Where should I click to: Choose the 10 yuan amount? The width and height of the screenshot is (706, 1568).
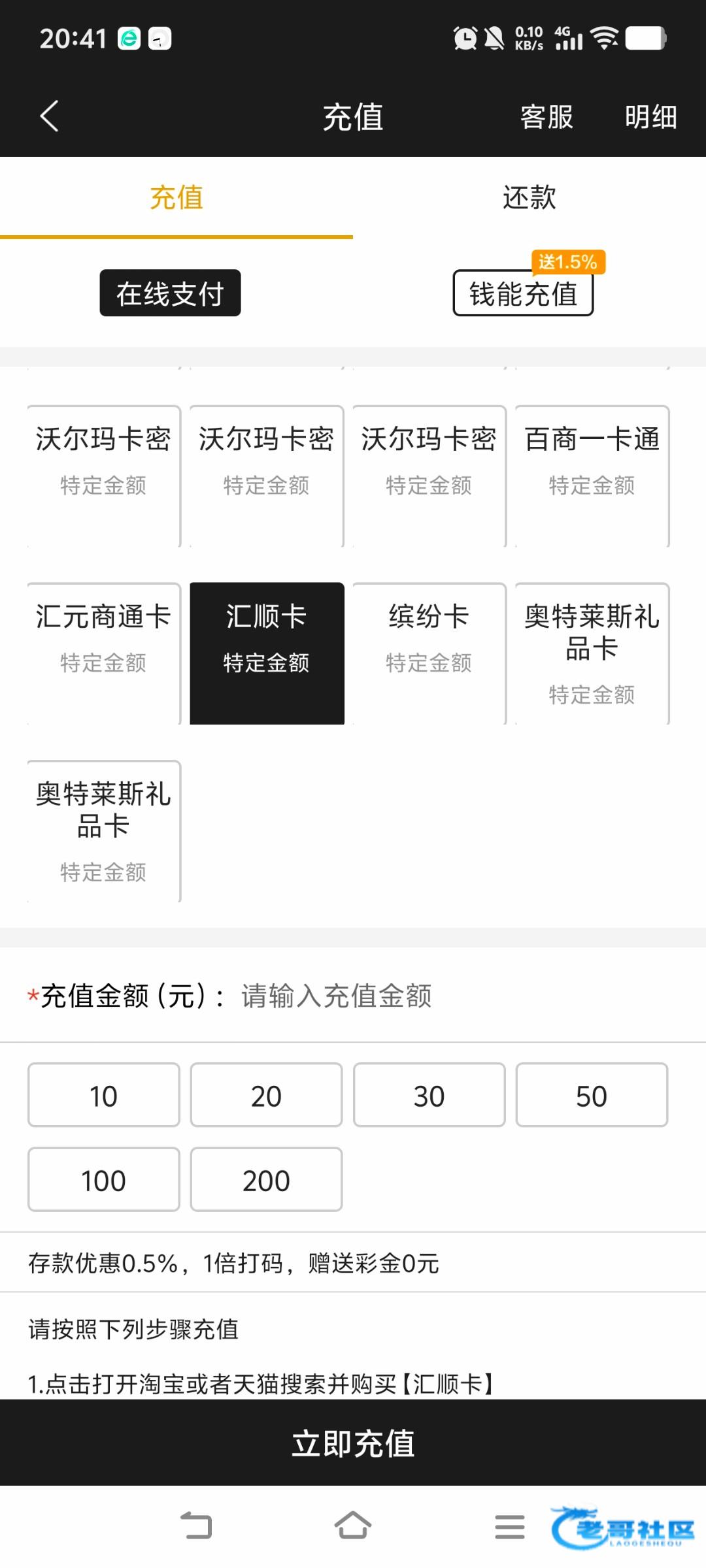[104, 1095]
